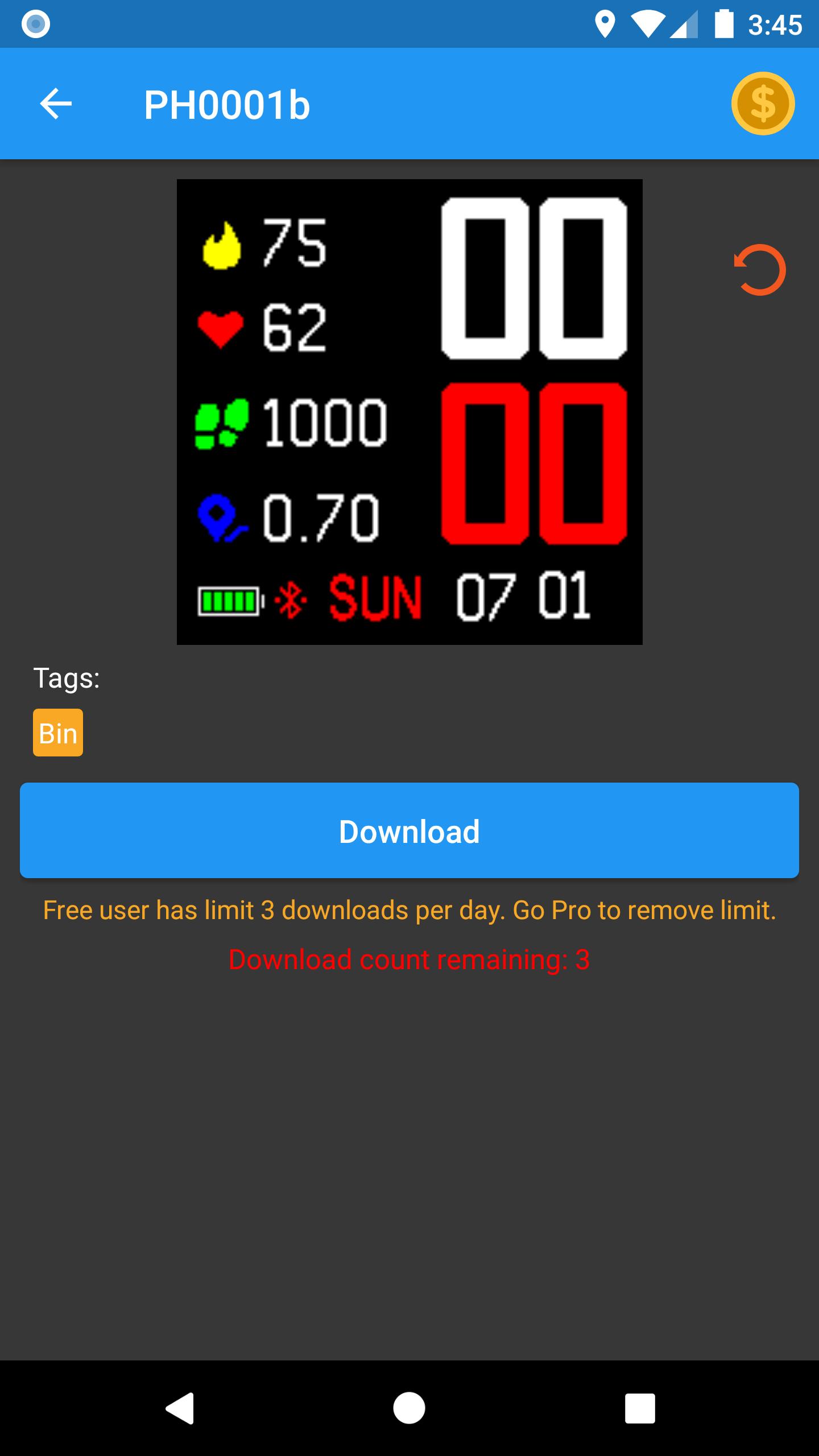Go back using the arrow icon

pos(56,104)
